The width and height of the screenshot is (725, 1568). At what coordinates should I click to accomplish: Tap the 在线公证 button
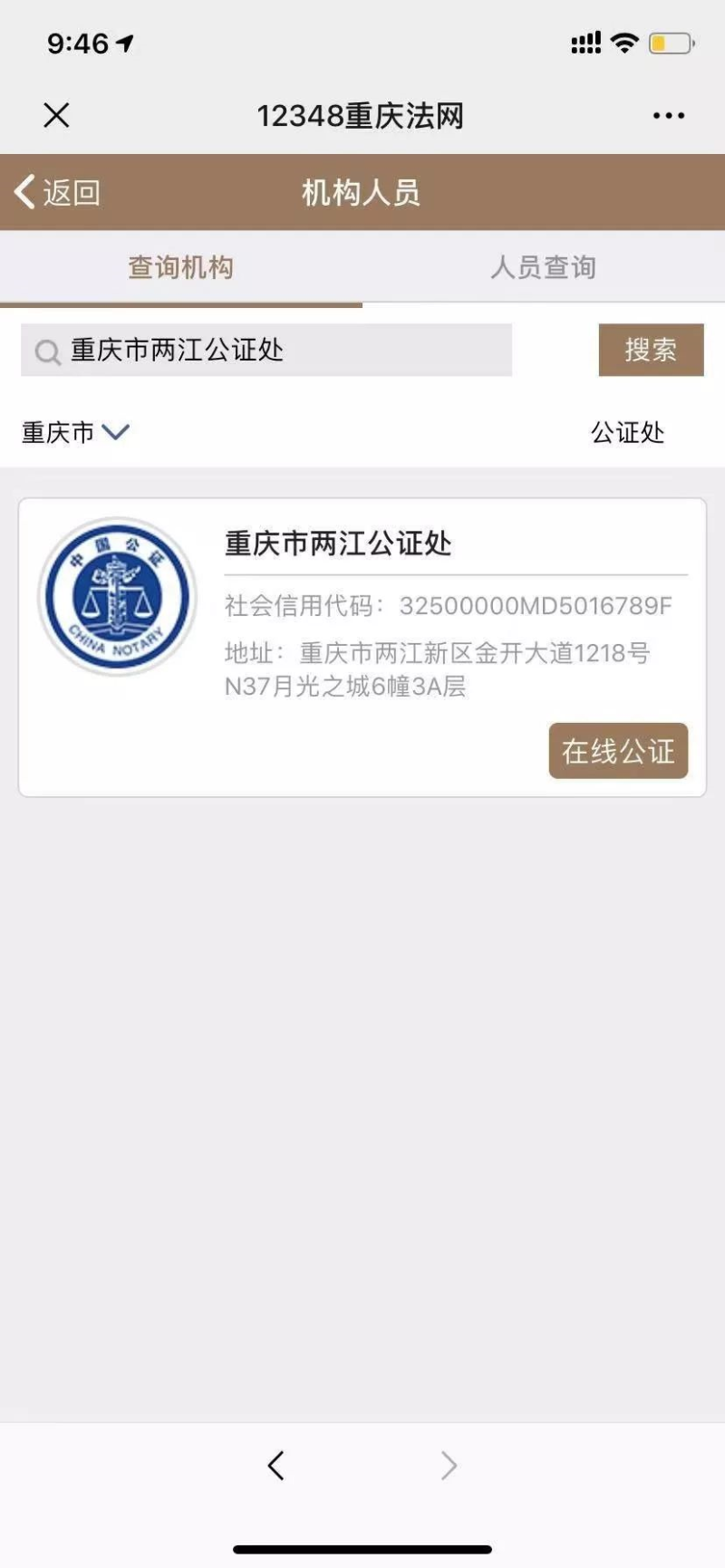618,751
